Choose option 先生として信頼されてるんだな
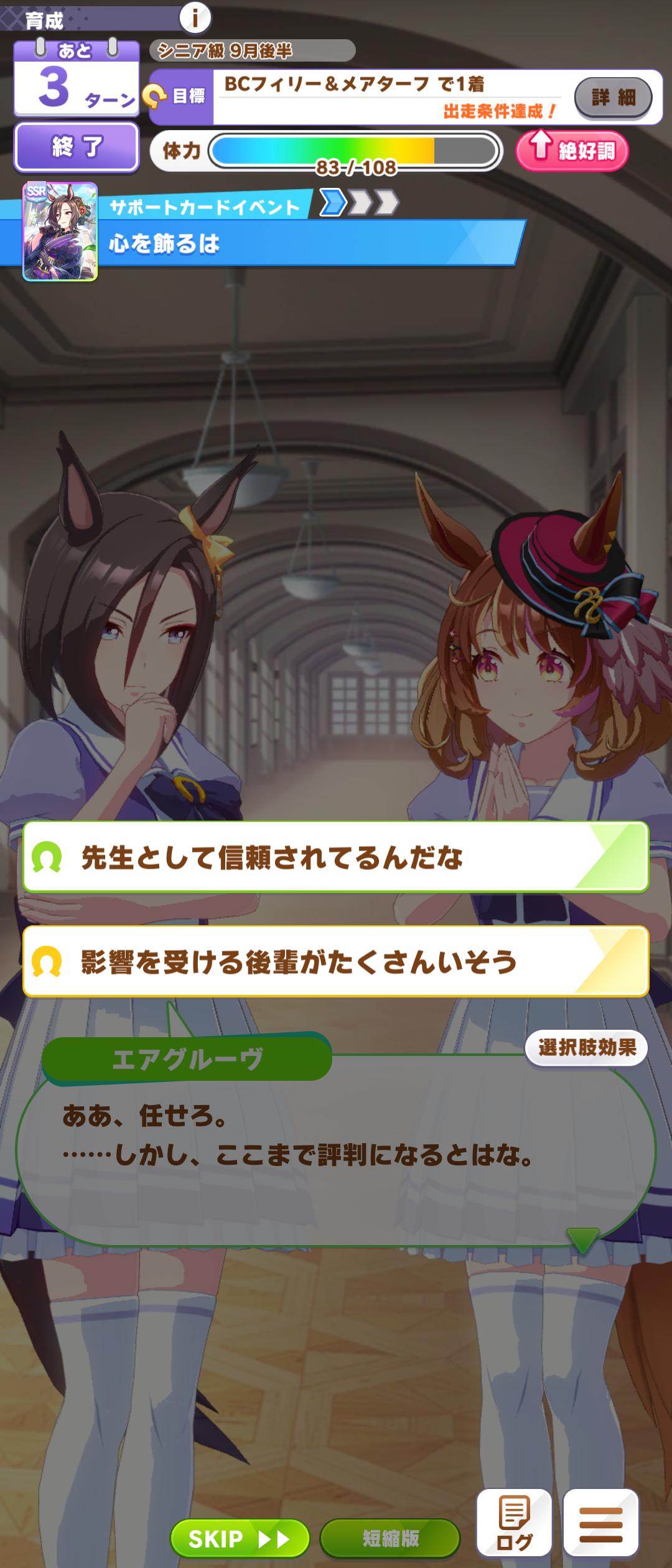The image size is (672, 1568). [x=336, y=858]
